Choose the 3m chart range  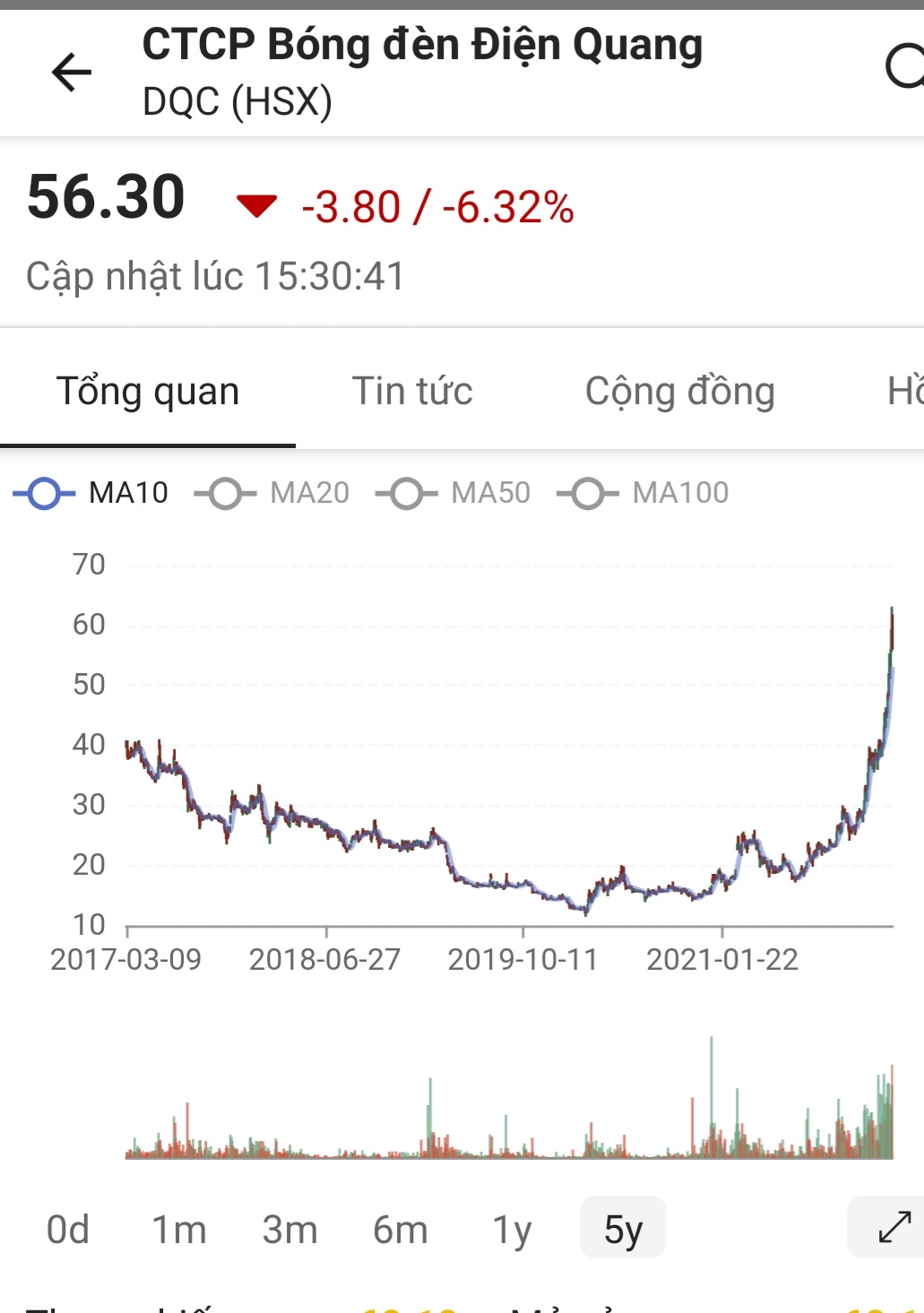point(289,1230)
